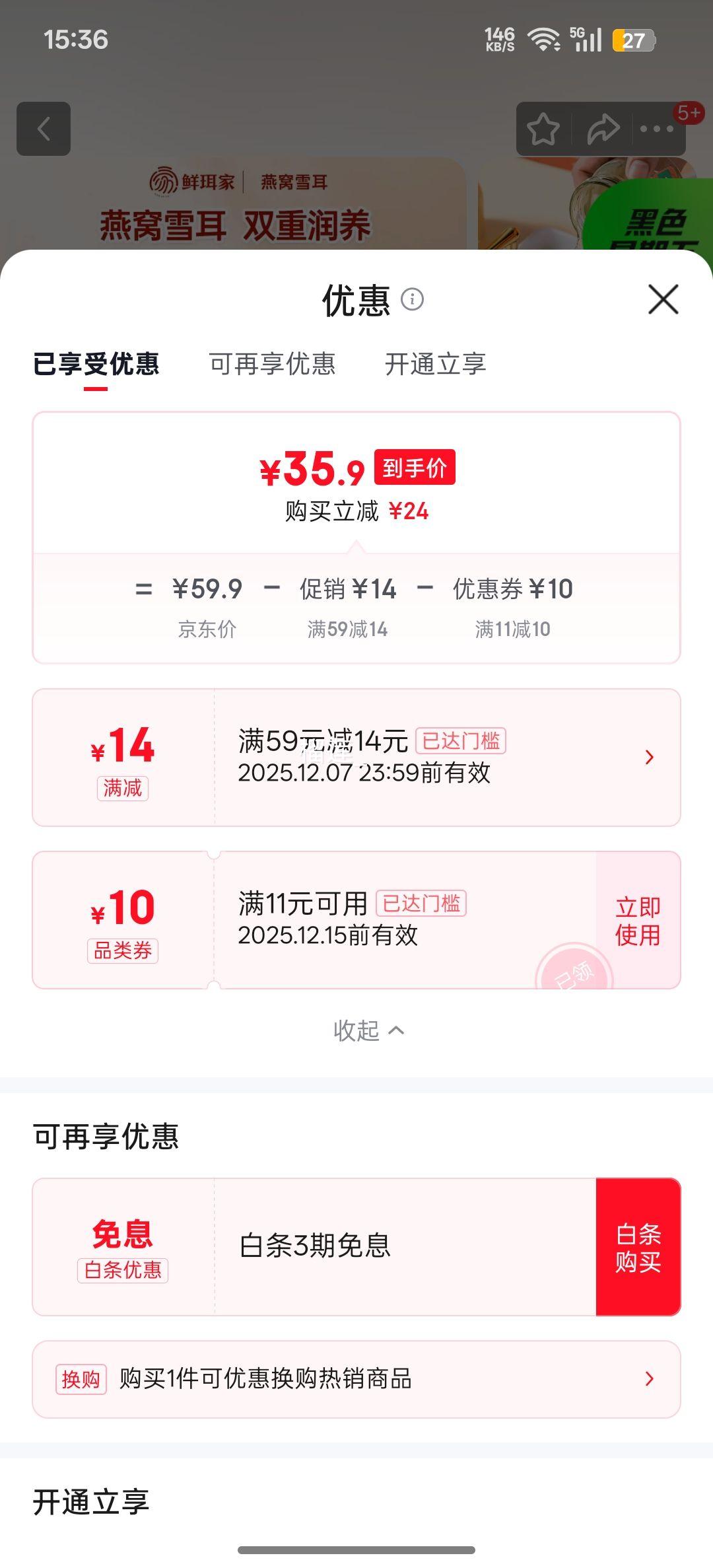Open the 换购 hot-selling items offer
Screen dimensions: 713x1568
point(356,1379)
